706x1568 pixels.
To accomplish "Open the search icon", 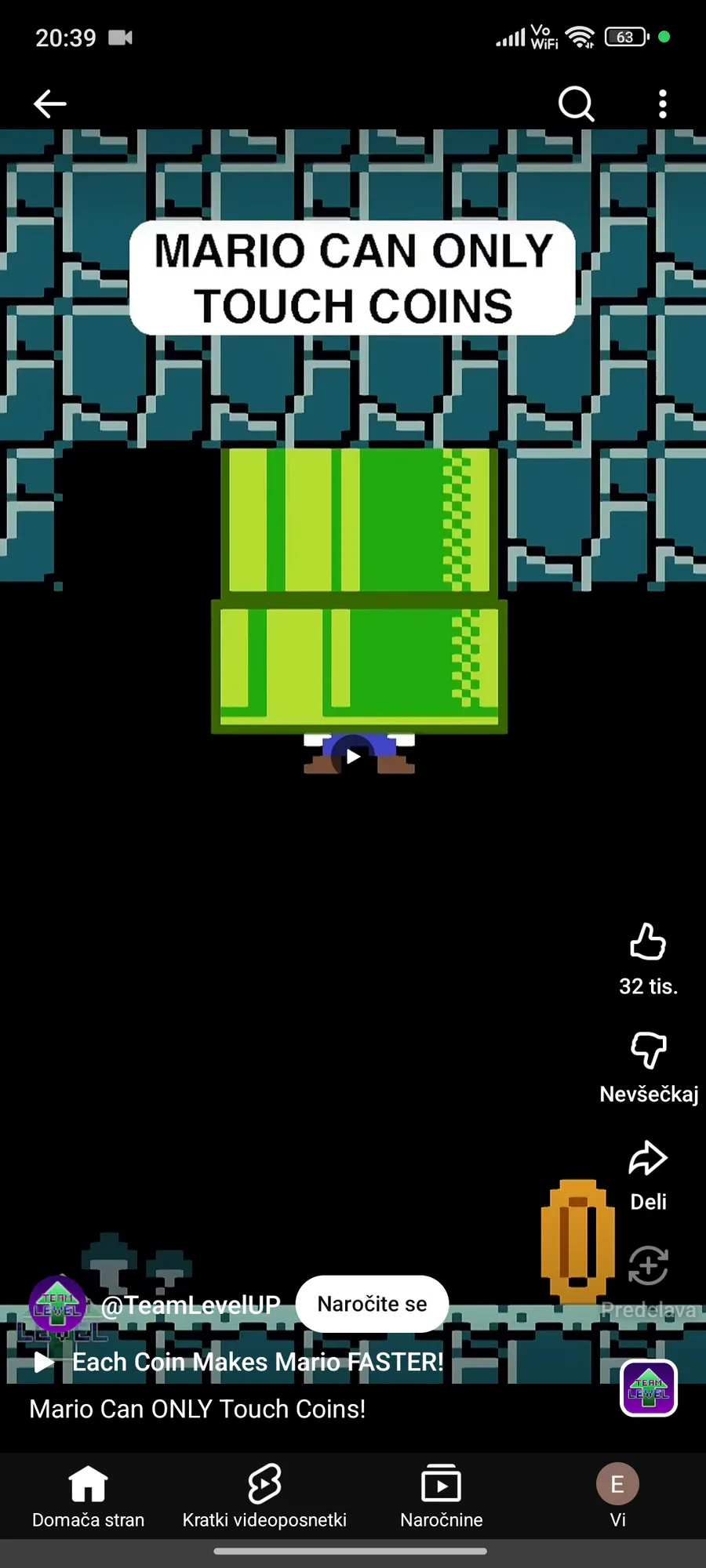I will pos(576,103).
